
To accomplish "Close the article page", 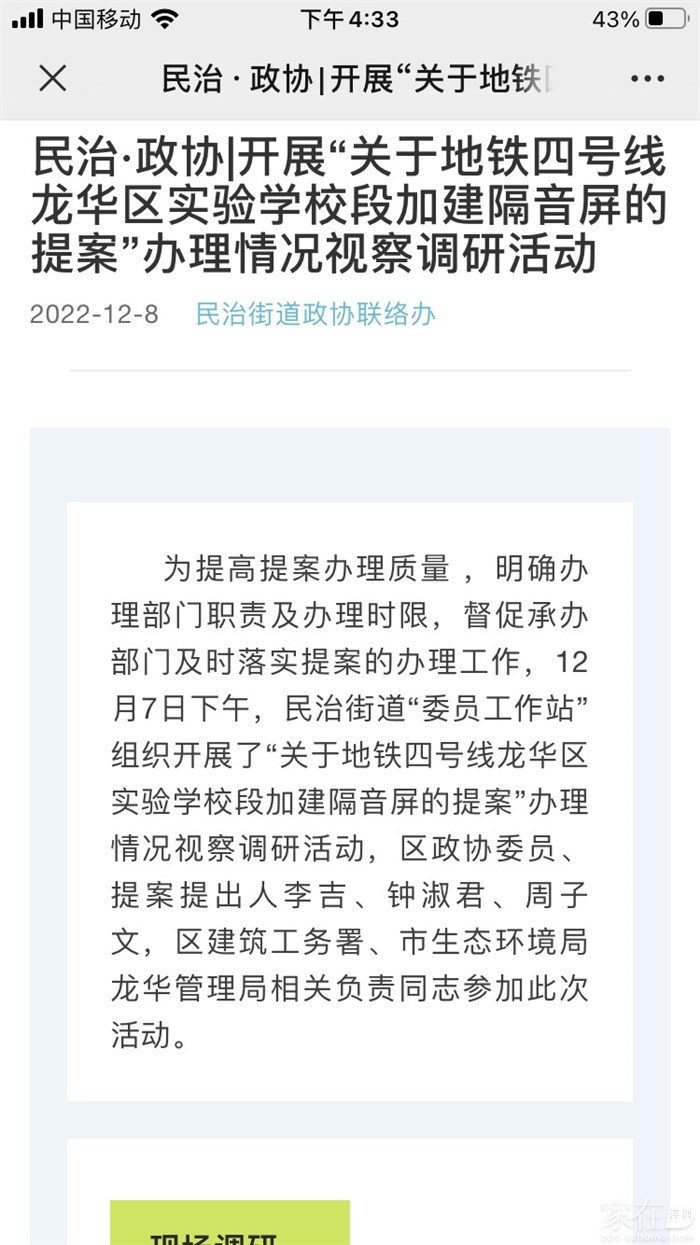I will point(52,79).
